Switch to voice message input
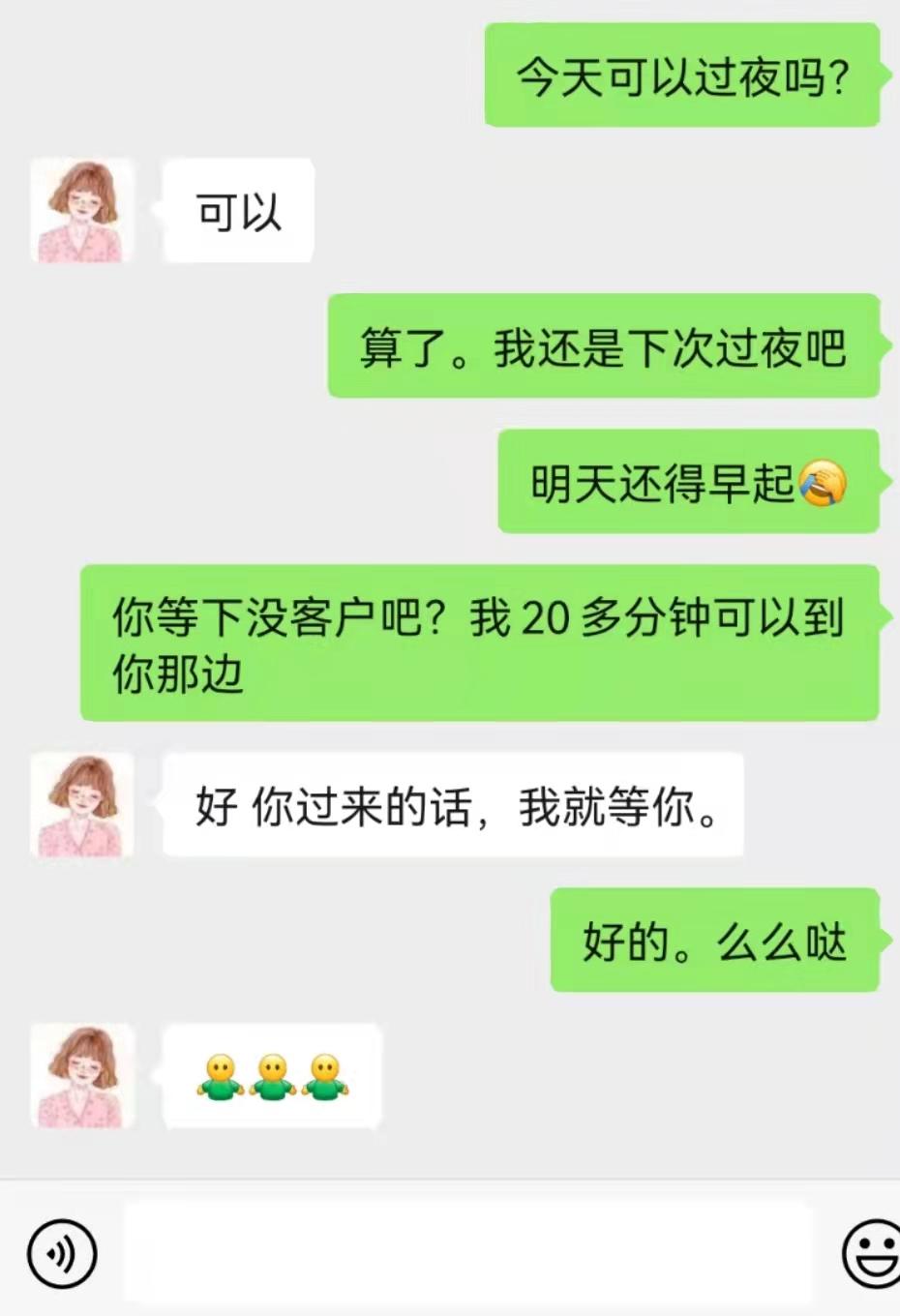The image size is (900, 1316). coord(63,1254)
